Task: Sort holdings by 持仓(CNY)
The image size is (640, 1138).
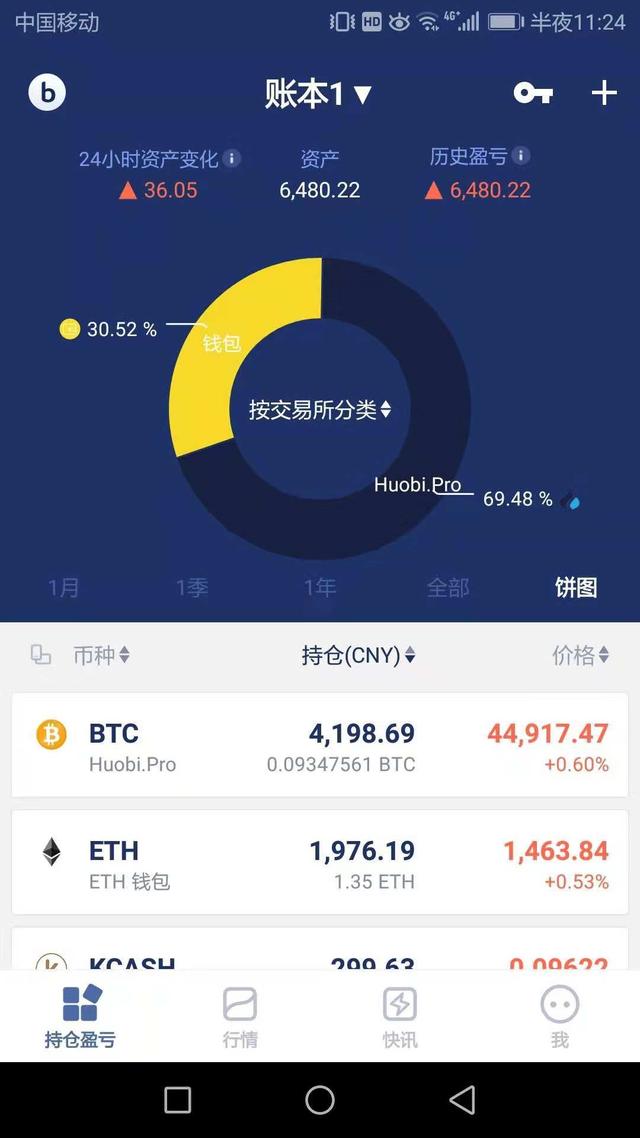Action: tap(358, 655)
